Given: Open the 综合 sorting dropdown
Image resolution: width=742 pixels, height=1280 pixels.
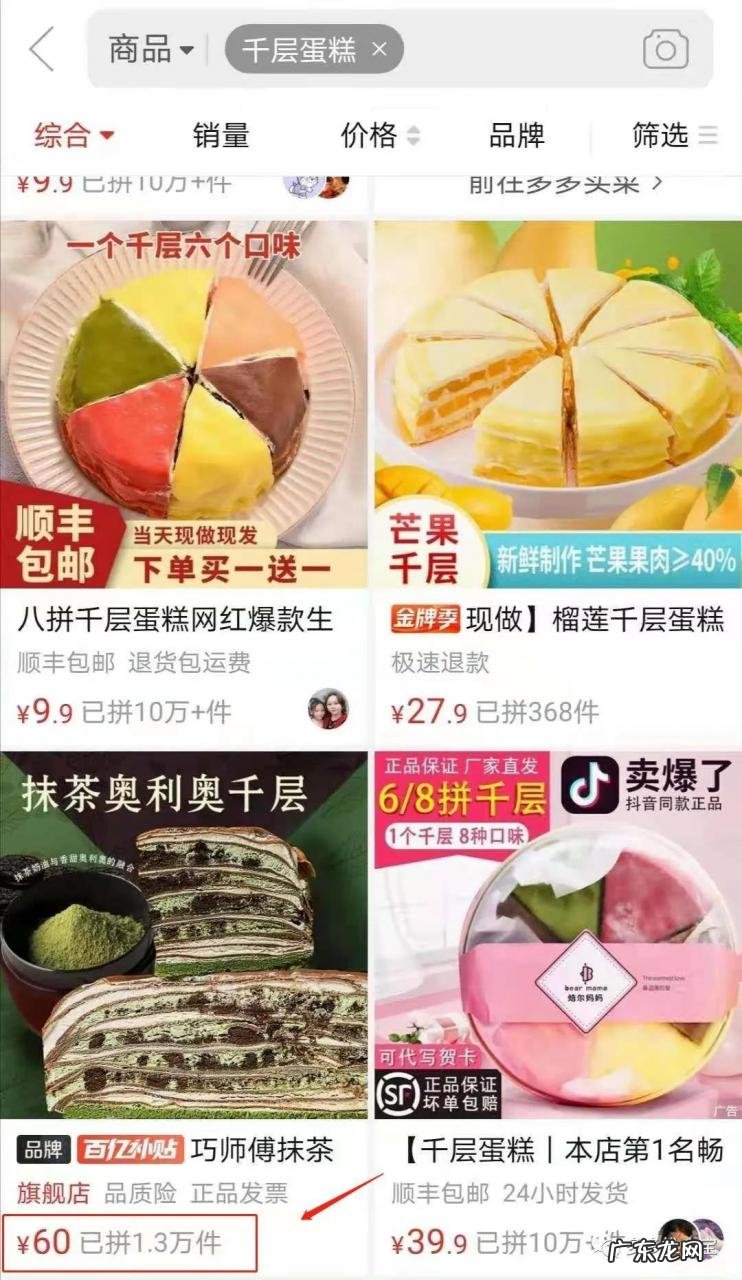Looking at the screenshot, I should coord(72,136).
